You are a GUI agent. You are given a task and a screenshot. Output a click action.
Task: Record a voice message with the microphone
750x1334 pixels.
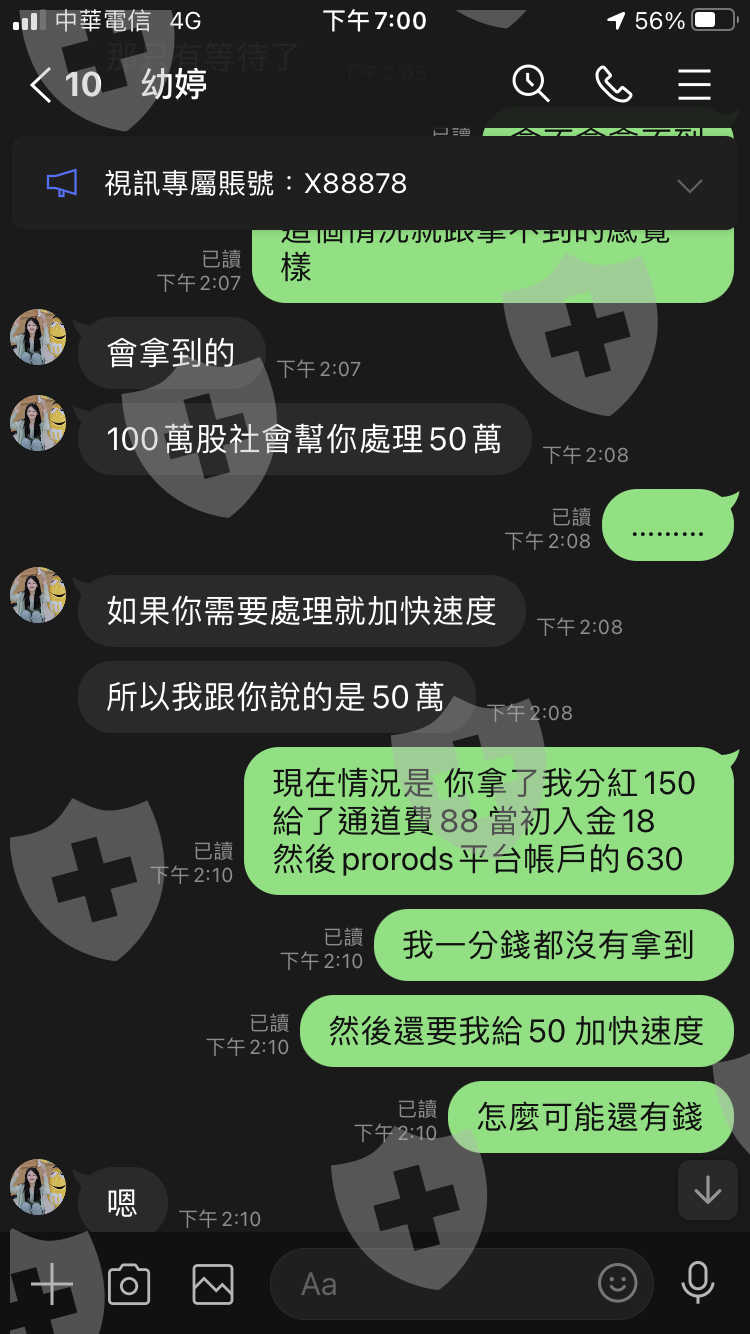click(697, 1283)
